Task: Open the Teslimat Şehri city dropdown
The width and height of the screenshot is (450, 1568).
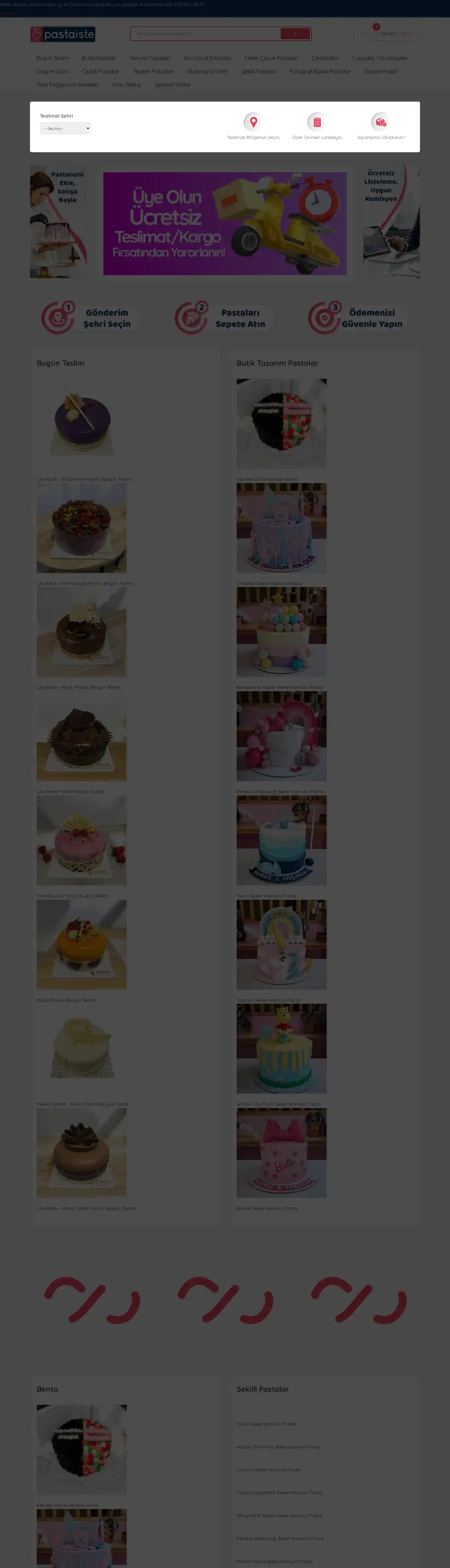Action: click(65, 129)
